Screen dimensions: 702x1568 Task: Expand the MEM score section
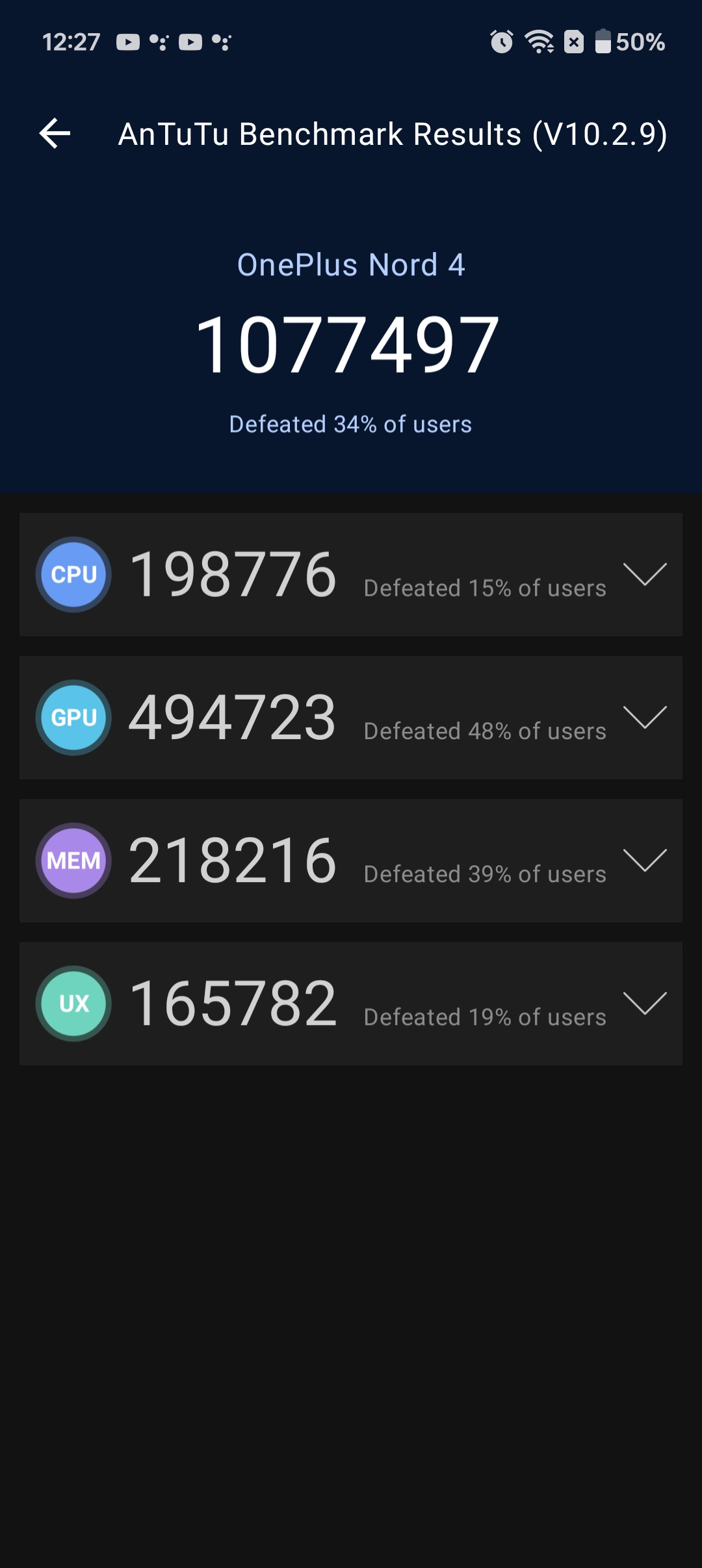click(645, 860)
